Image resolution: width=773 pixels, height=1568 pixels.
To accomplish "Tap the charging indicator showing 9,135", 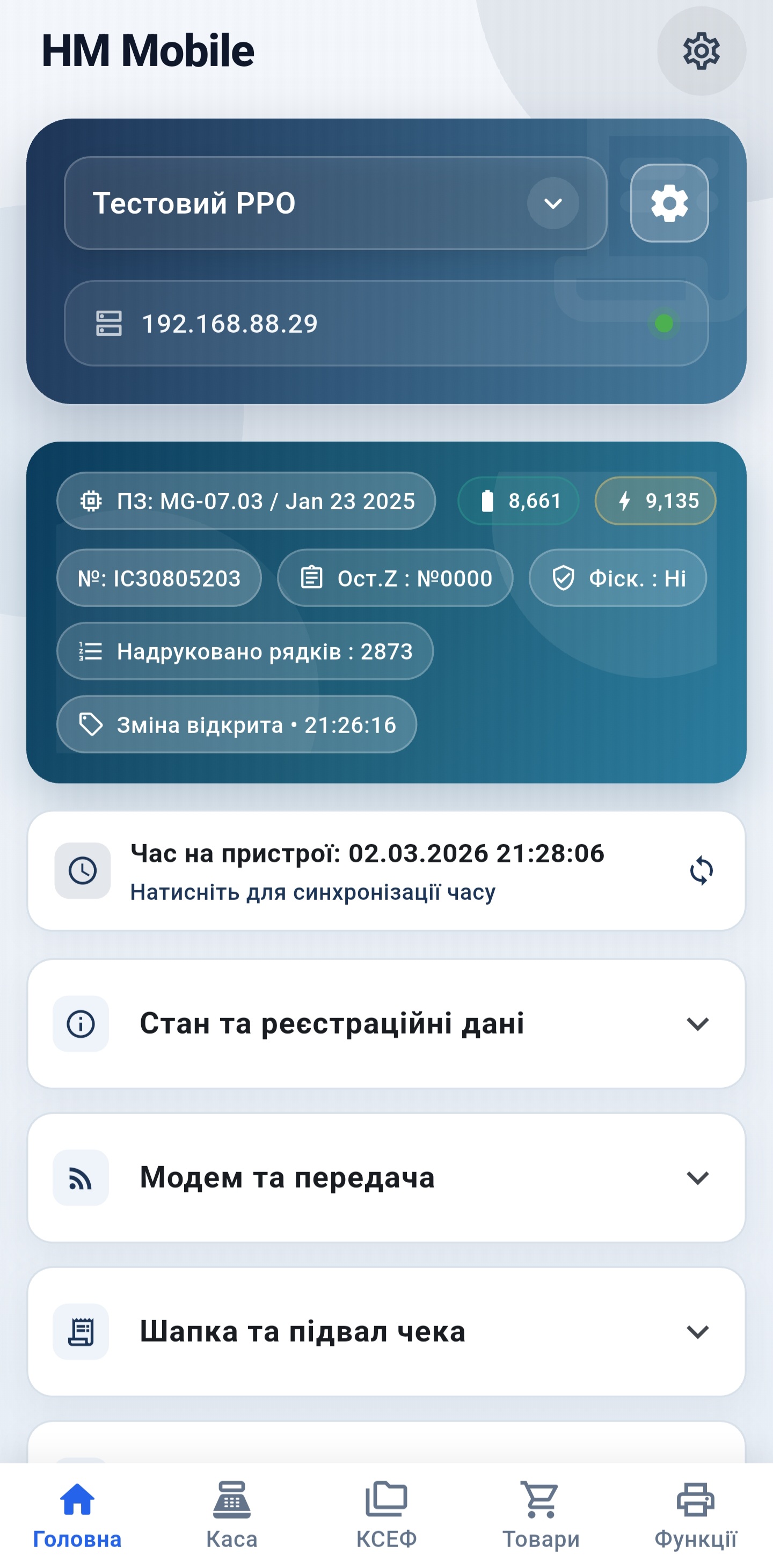I will (655, 500).
